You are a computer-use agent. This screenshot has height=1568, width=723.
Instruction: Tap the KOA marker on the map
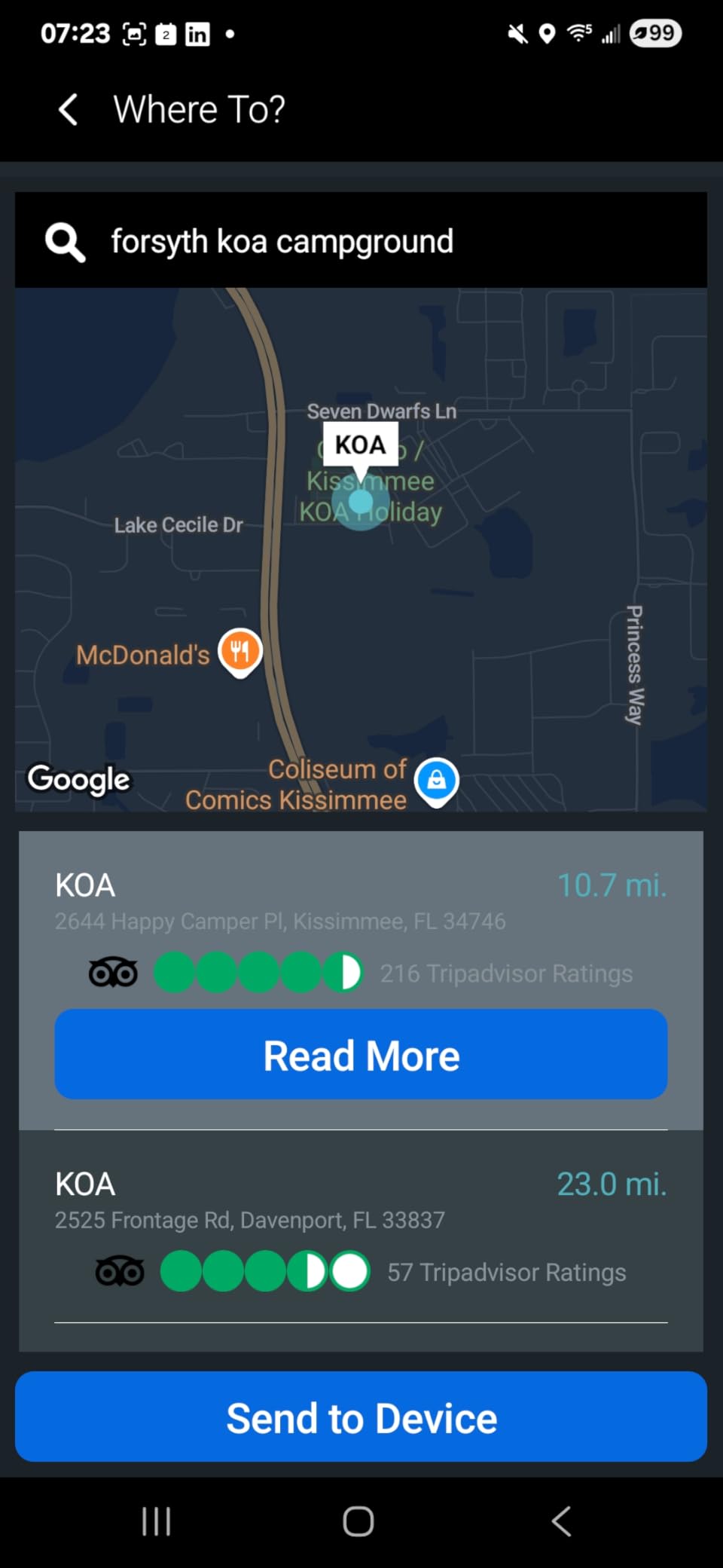361,446
